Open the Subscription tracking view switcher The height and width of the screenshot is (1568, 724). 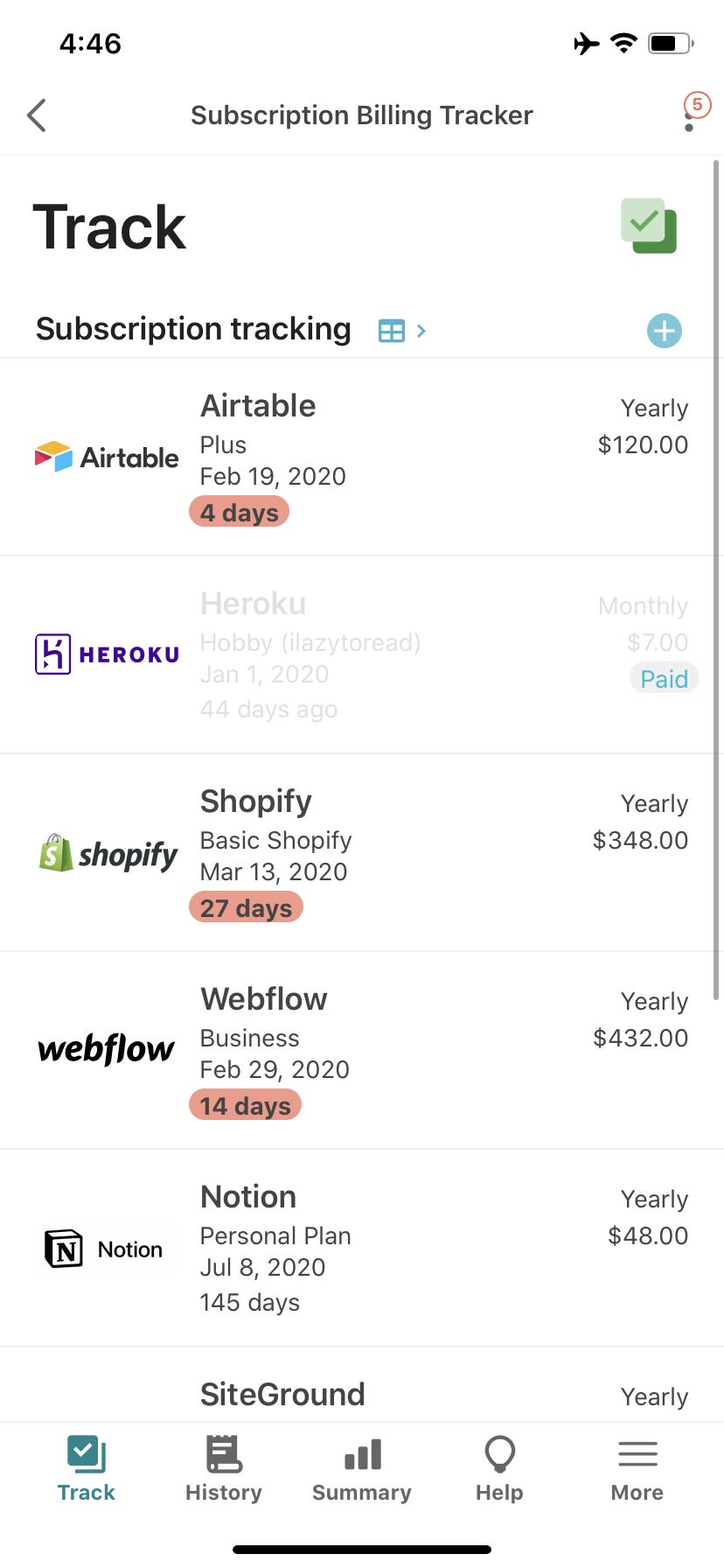click(402, 331)
